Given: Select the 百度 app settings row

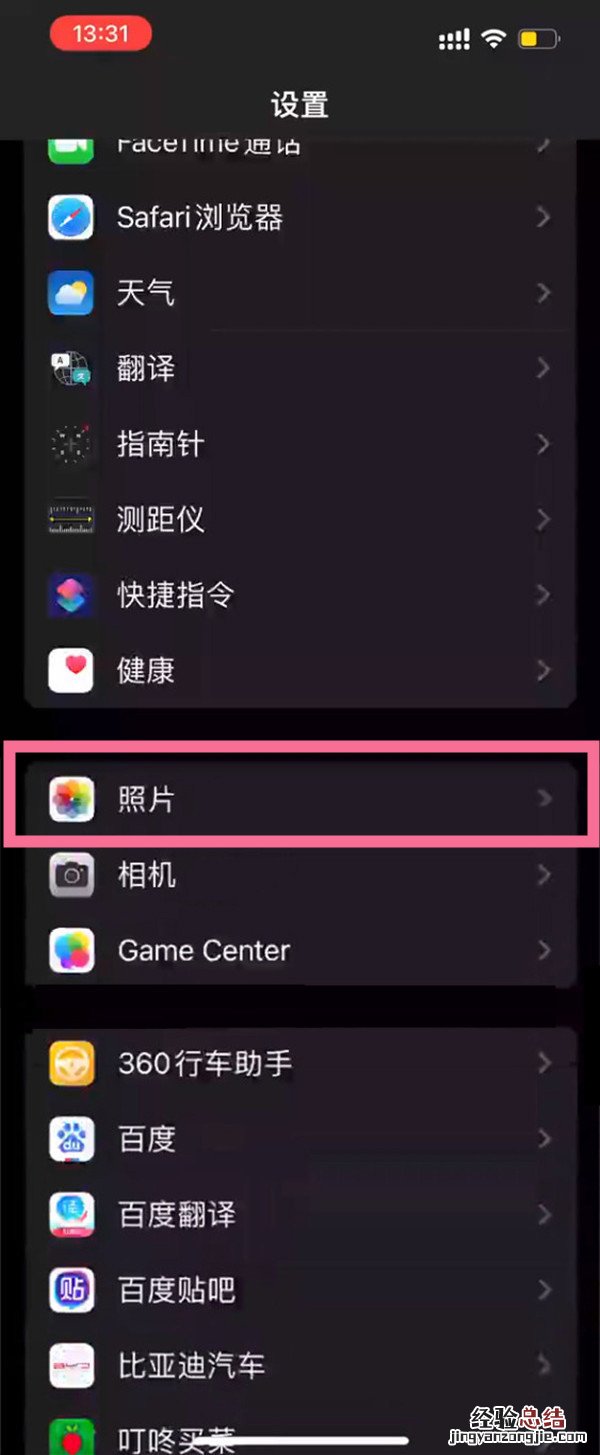Looking at the screenshot, I should (300, 1138).
